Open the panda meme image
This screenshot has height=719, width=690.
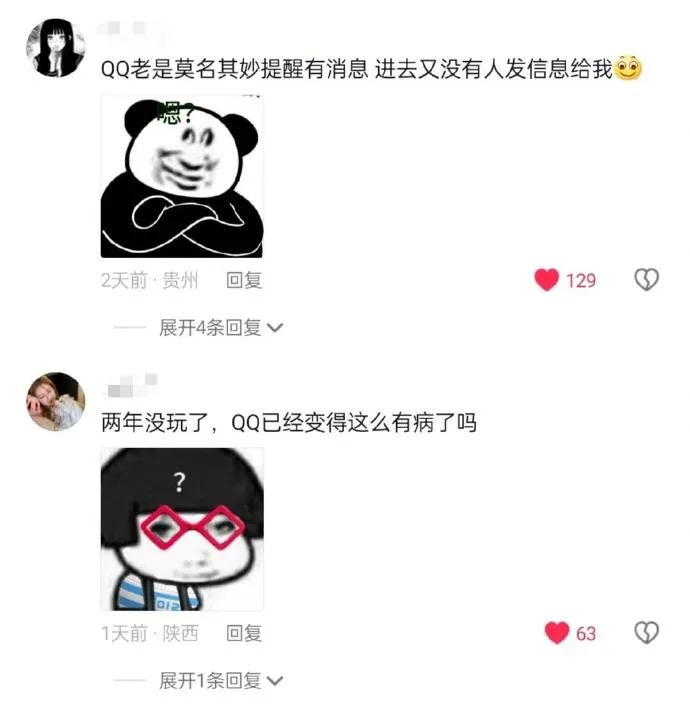coord(182,176)
